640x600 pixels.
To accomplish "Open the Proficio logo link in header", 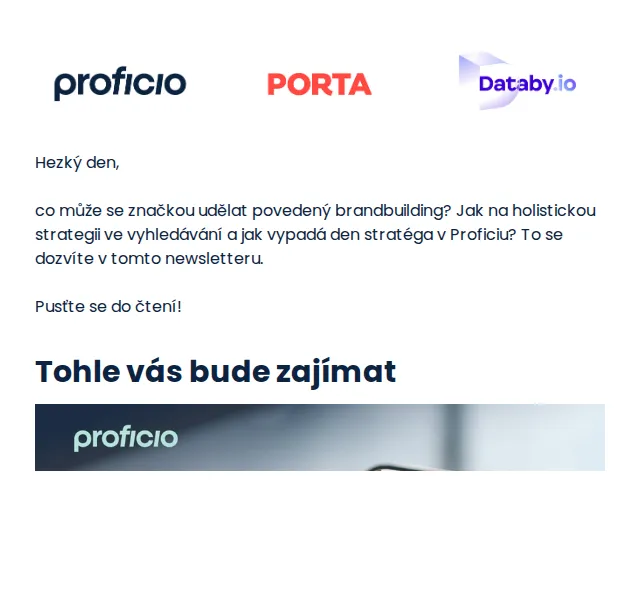I will pyautogui.click(x=120, y=84).
